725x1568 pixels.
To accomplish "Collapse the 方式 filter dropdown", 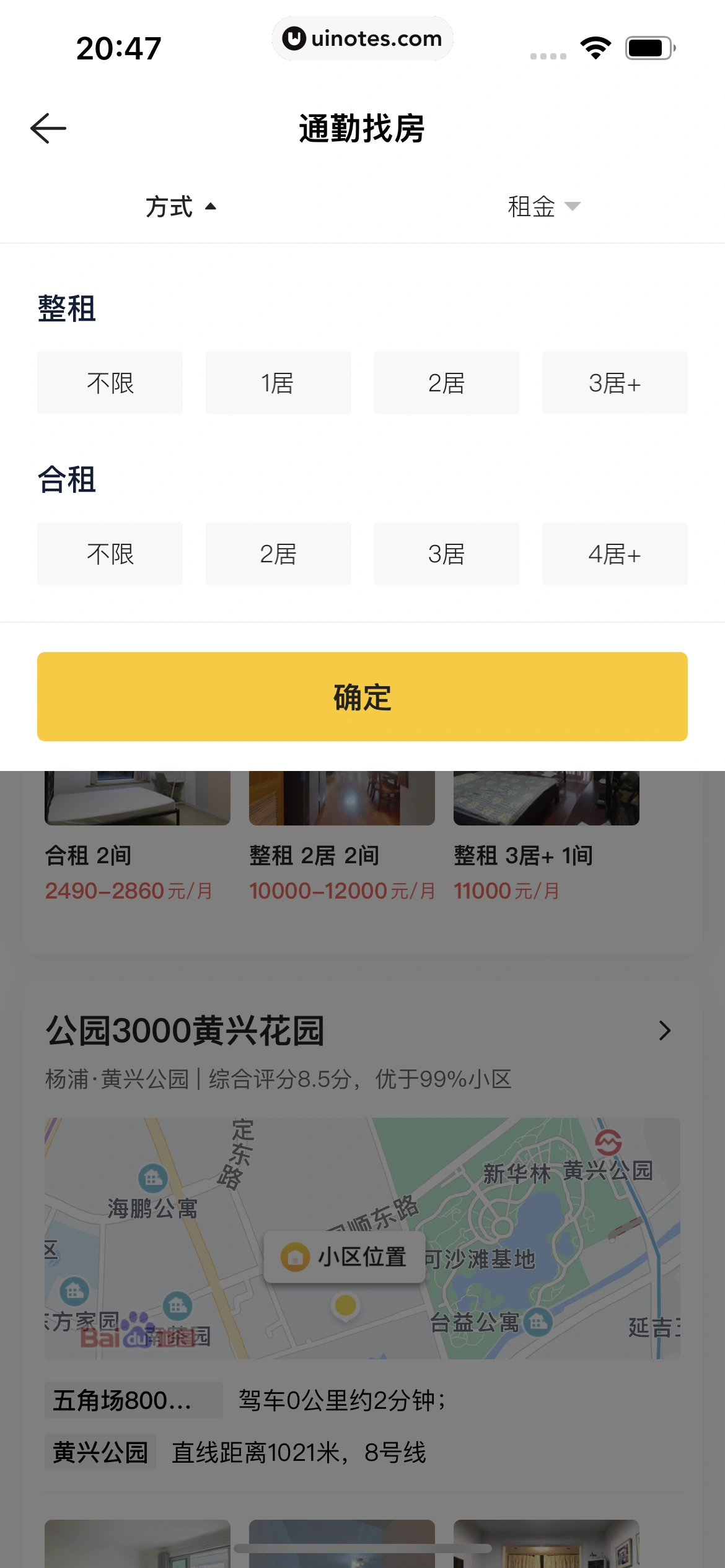I will (180, 207).
